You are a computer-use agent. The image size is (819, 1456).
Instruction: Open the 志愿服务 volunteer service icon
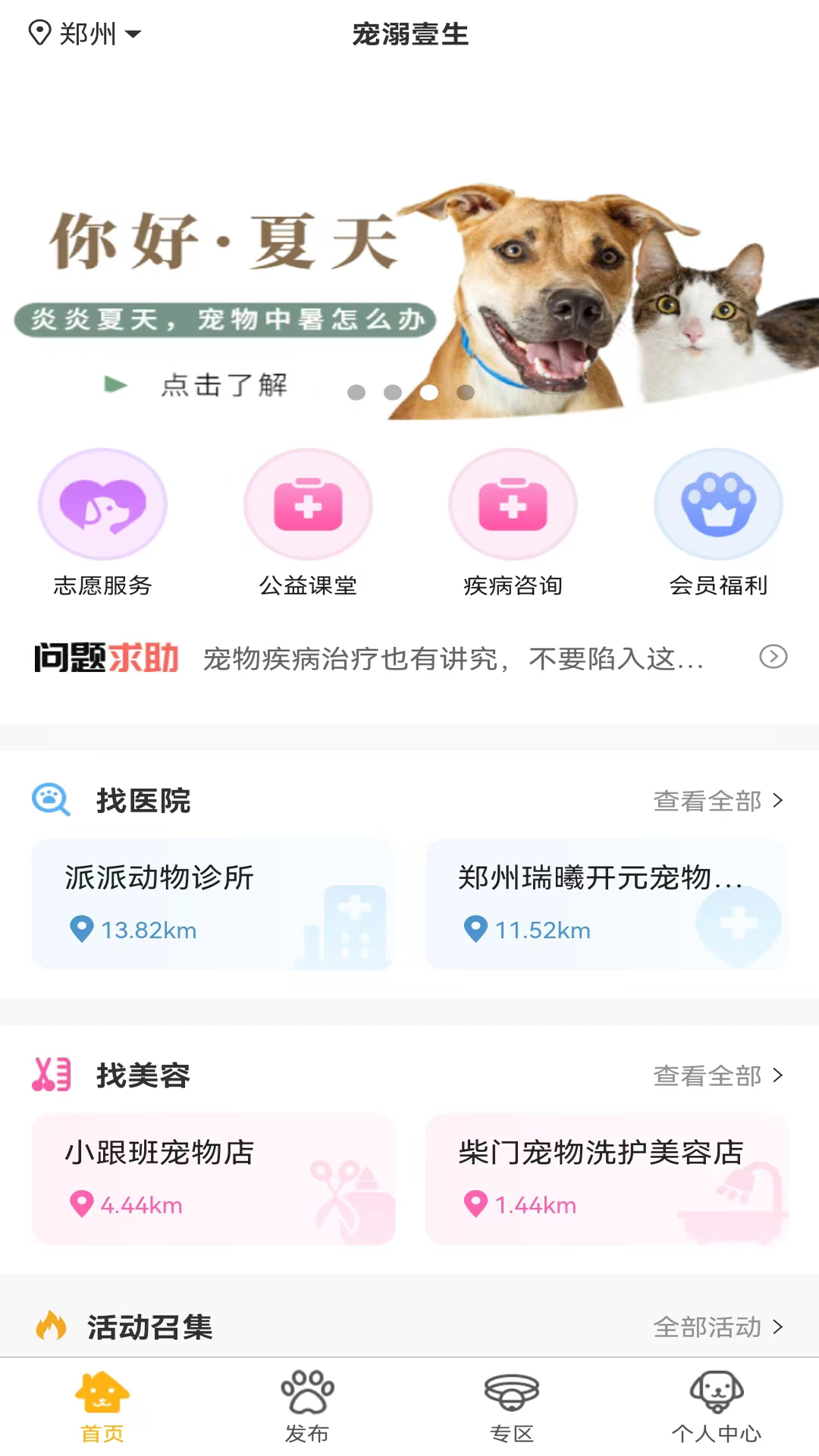(103, 504)
